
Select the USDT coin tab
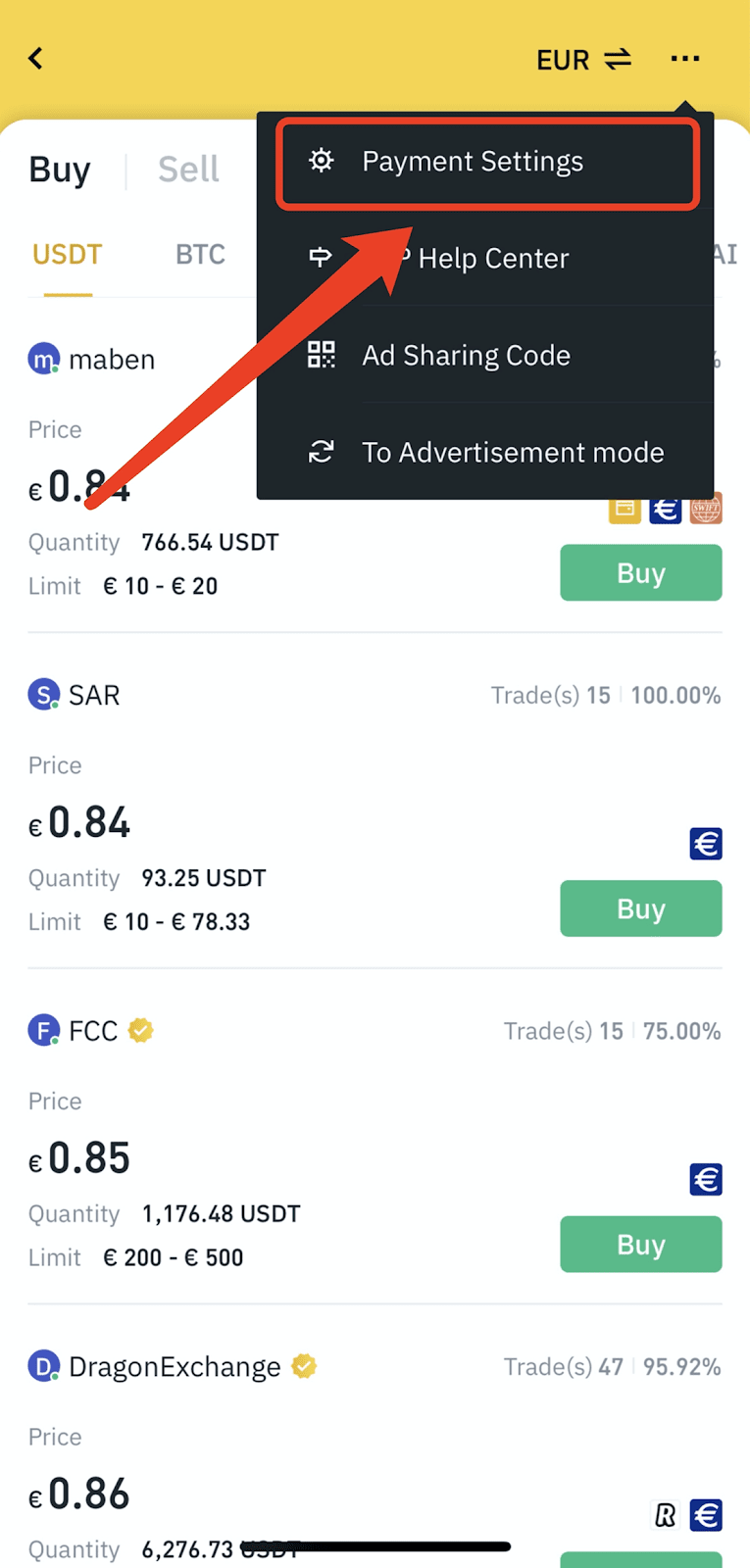click(x=67, y=255)
